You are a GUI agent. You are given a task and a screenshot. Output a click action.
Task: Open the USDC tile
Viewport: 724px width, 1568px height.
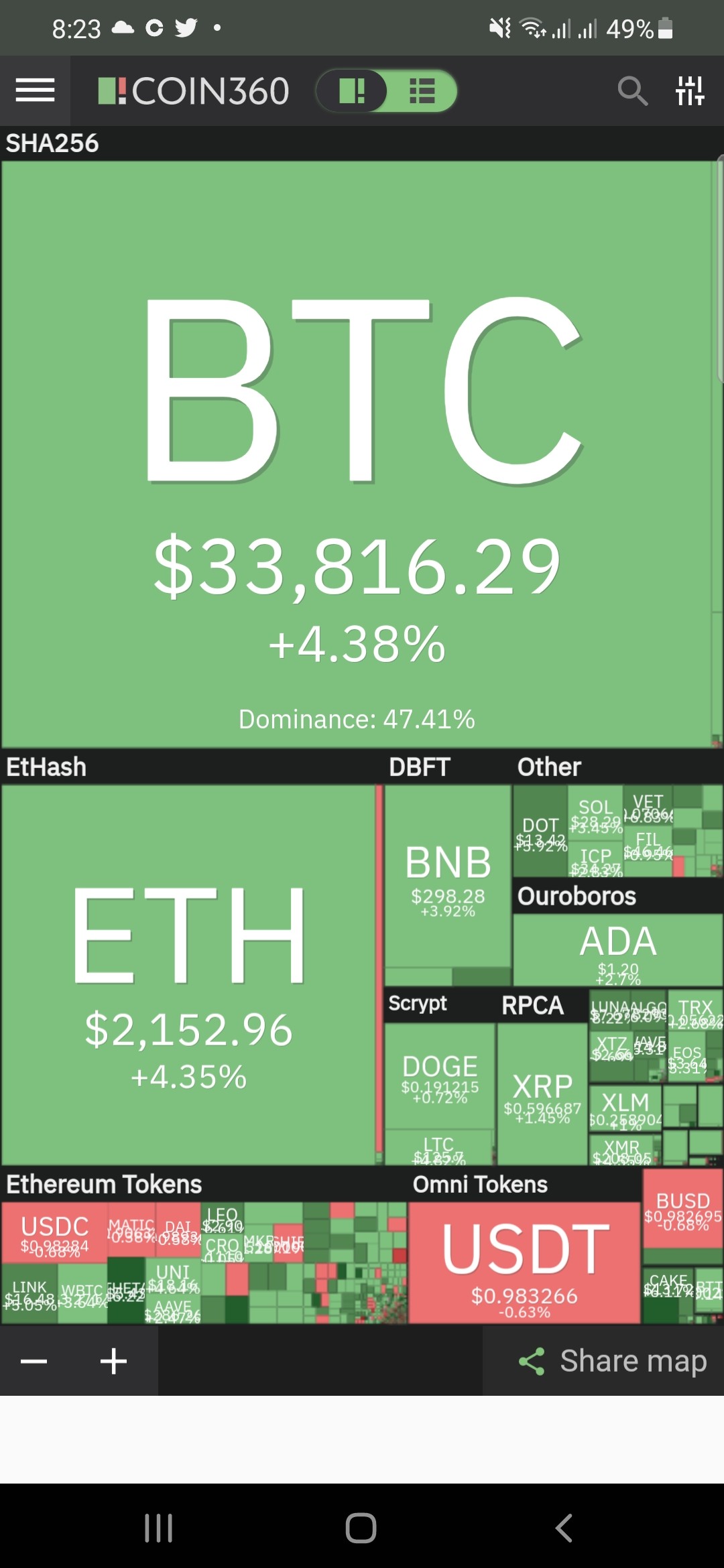(x=54, y=1232)
